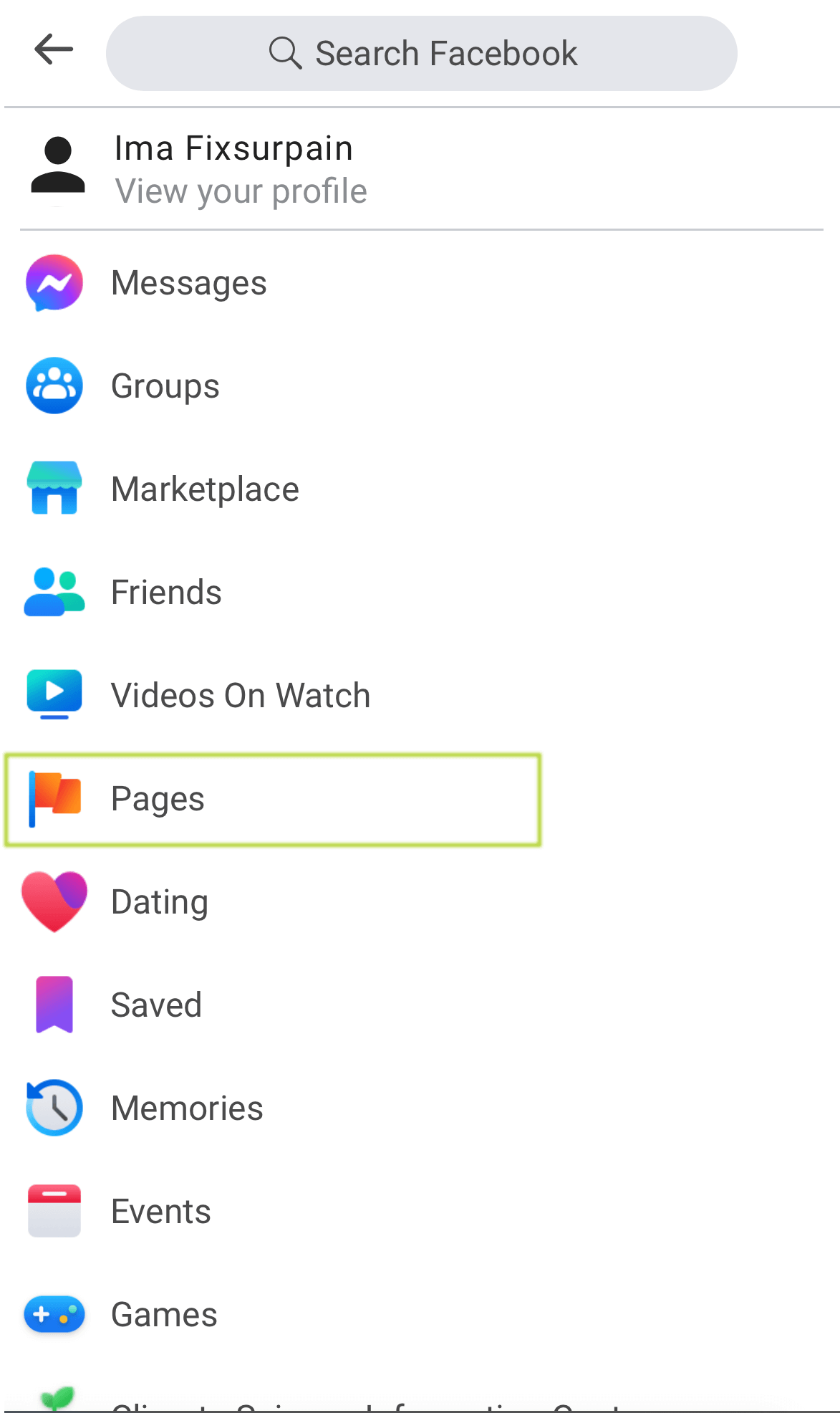Click Ima Fixsurpain's name
The height and width of the screenshot is (1413, 840).
pos(233,148)
